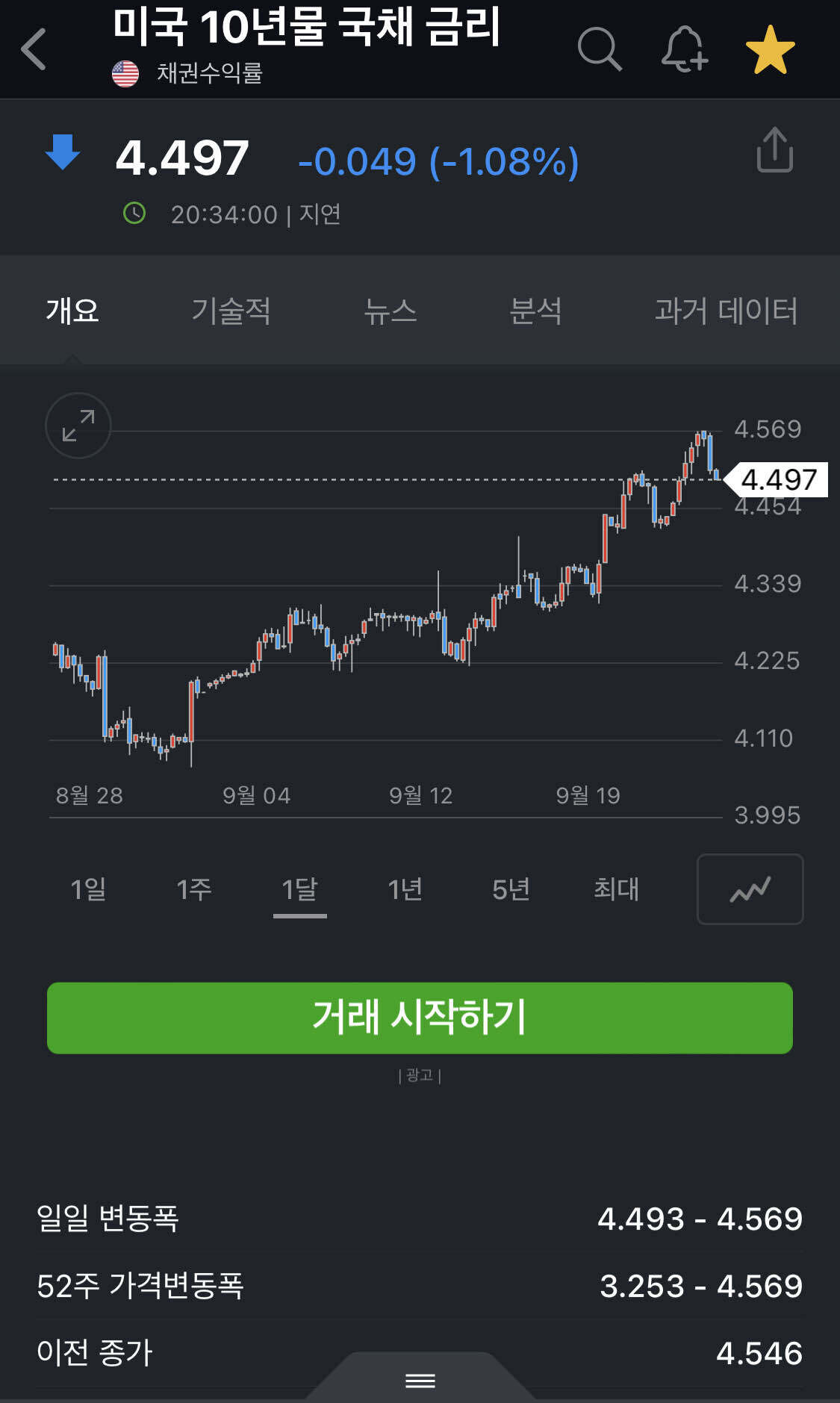Select the 최대 time range
The height and width of the screenshot is (1403, 840).
(615, 889)
